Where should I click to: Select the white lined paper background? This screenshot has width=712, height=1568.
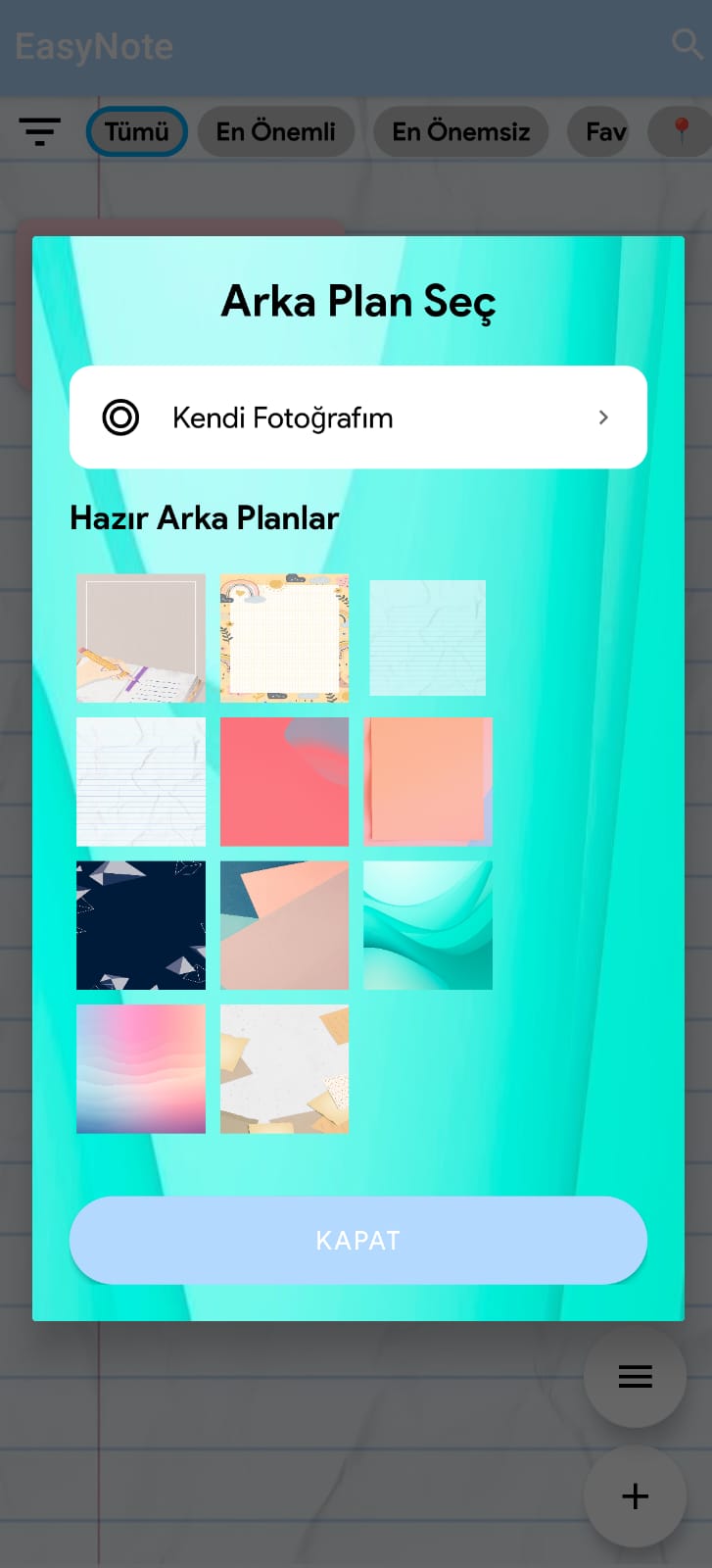pos(141,781)
